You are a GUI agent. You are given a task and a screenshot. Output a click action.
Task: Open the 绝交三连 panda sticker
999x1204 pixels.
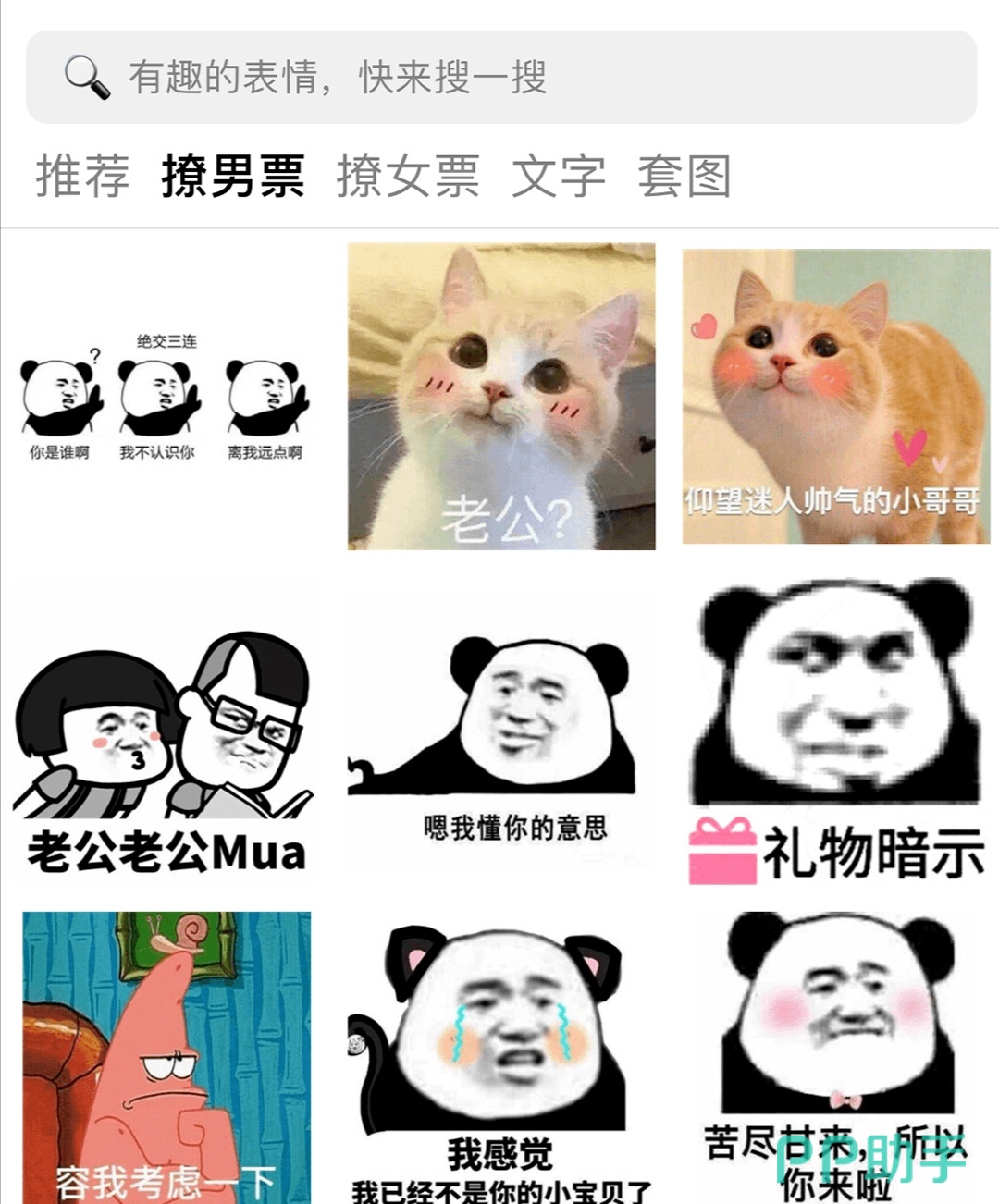tap(165, 398)
